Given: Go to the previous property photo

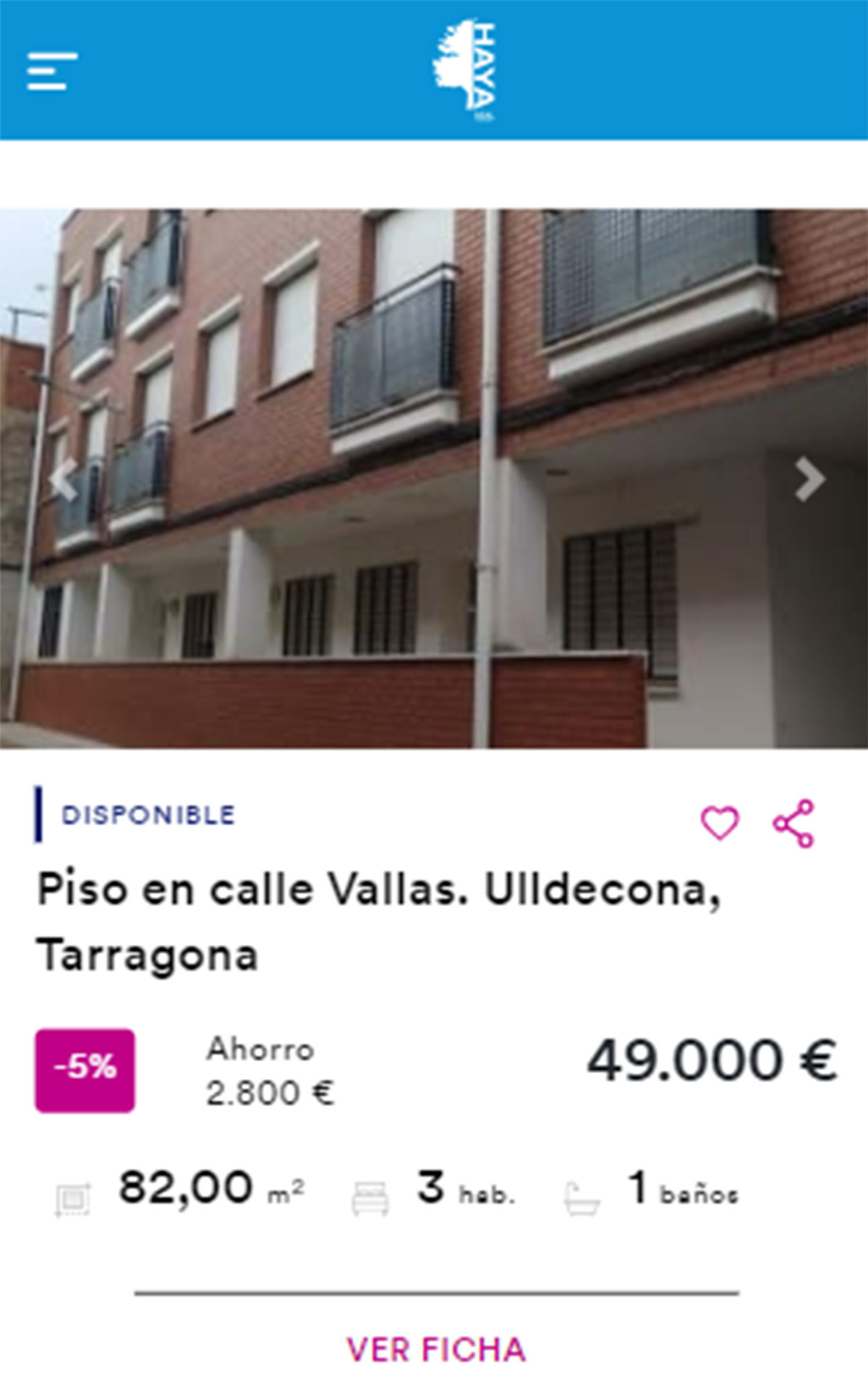Looking at the screenshot, I should tap(64, 480).
